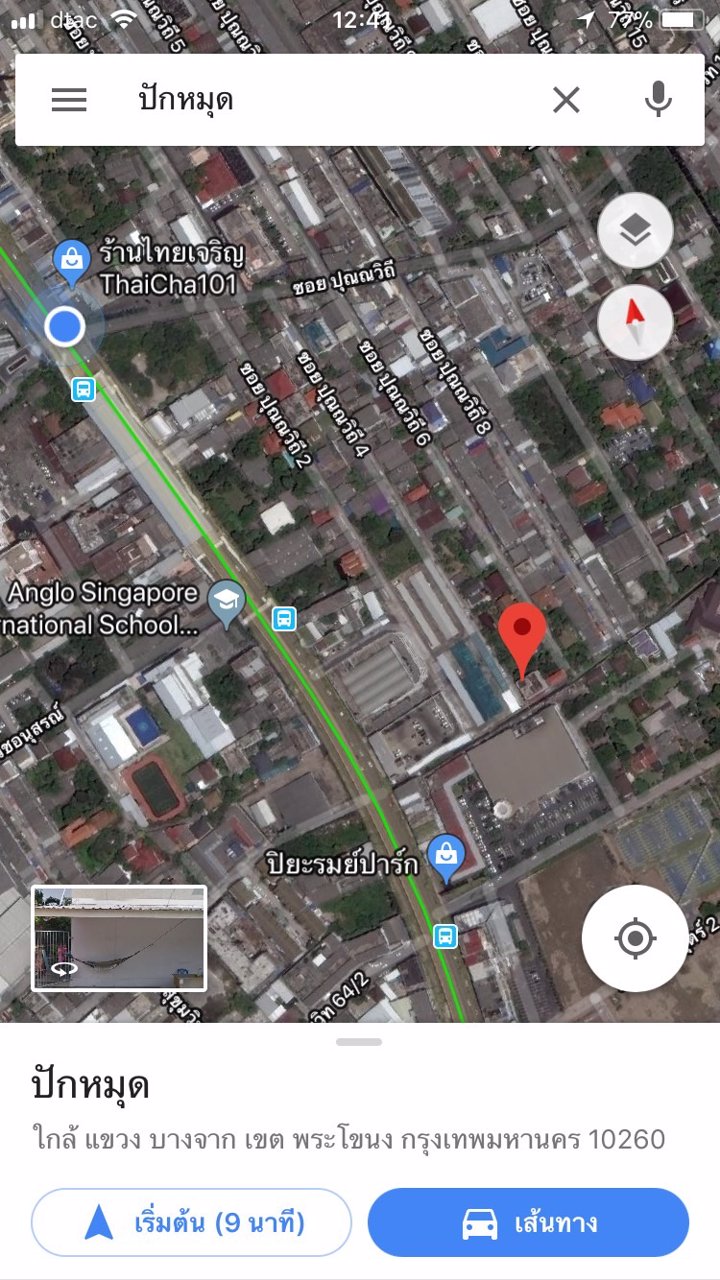The height and width of the screenshot is (1280, 720).
Task: Select the ร้านไทยเจริญ ThaiCha101 shop marker
Action: pyautogui.click(x=71, y=260)
